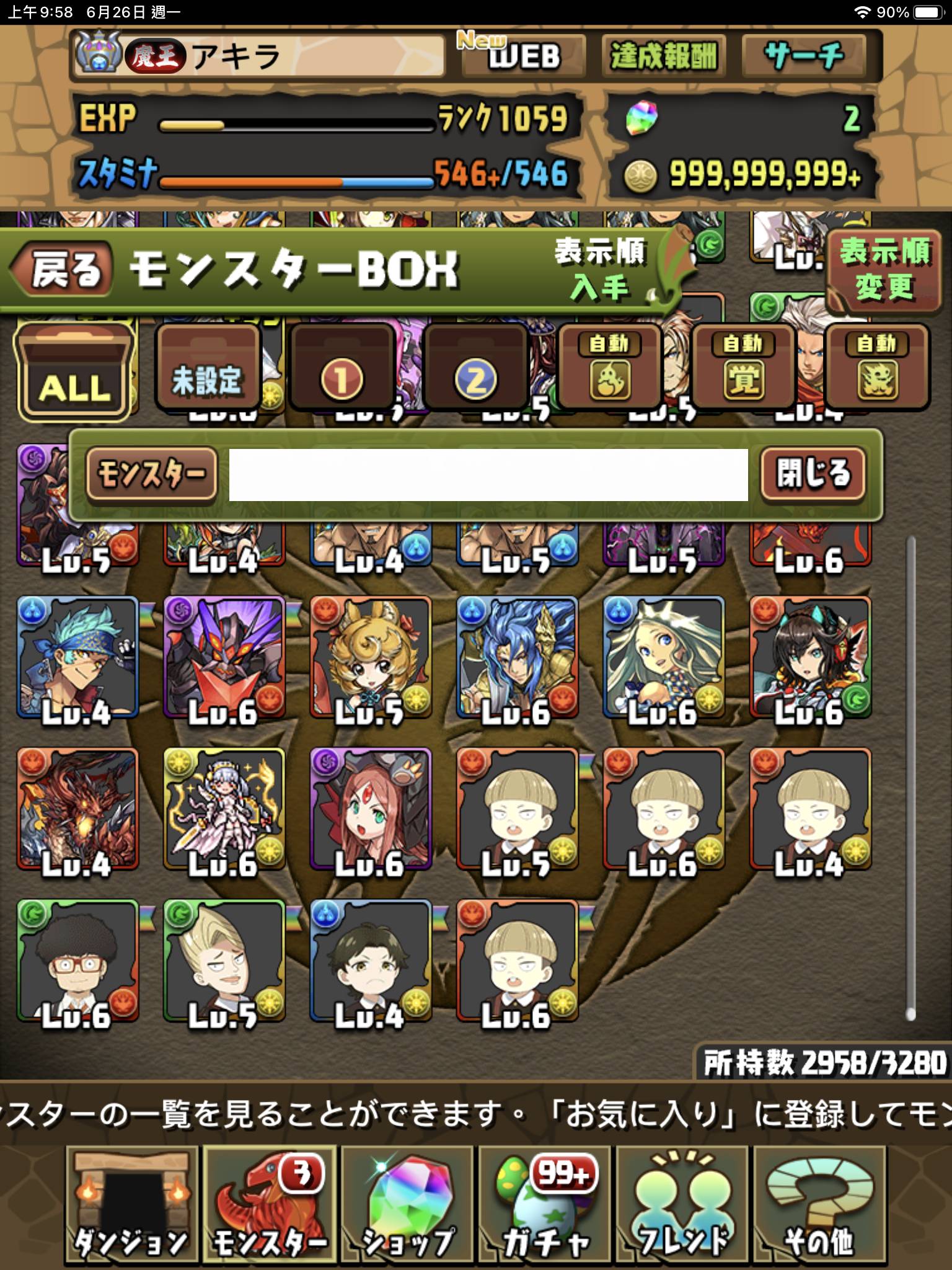Open the WEB button

tap(524, 56)
